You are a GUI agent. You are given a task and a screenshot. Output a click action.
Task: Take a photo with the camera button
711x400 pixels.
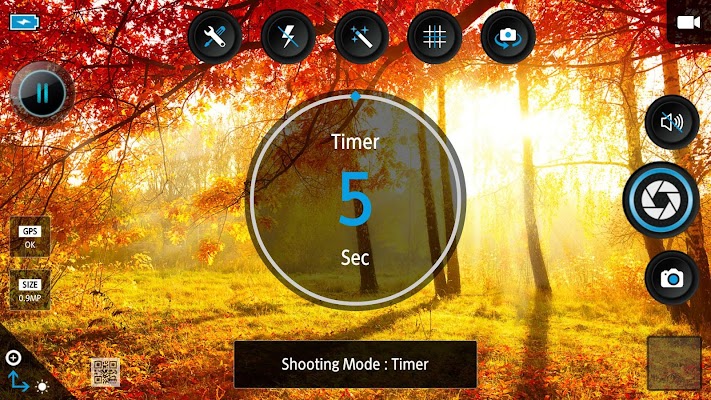(672, 278)
